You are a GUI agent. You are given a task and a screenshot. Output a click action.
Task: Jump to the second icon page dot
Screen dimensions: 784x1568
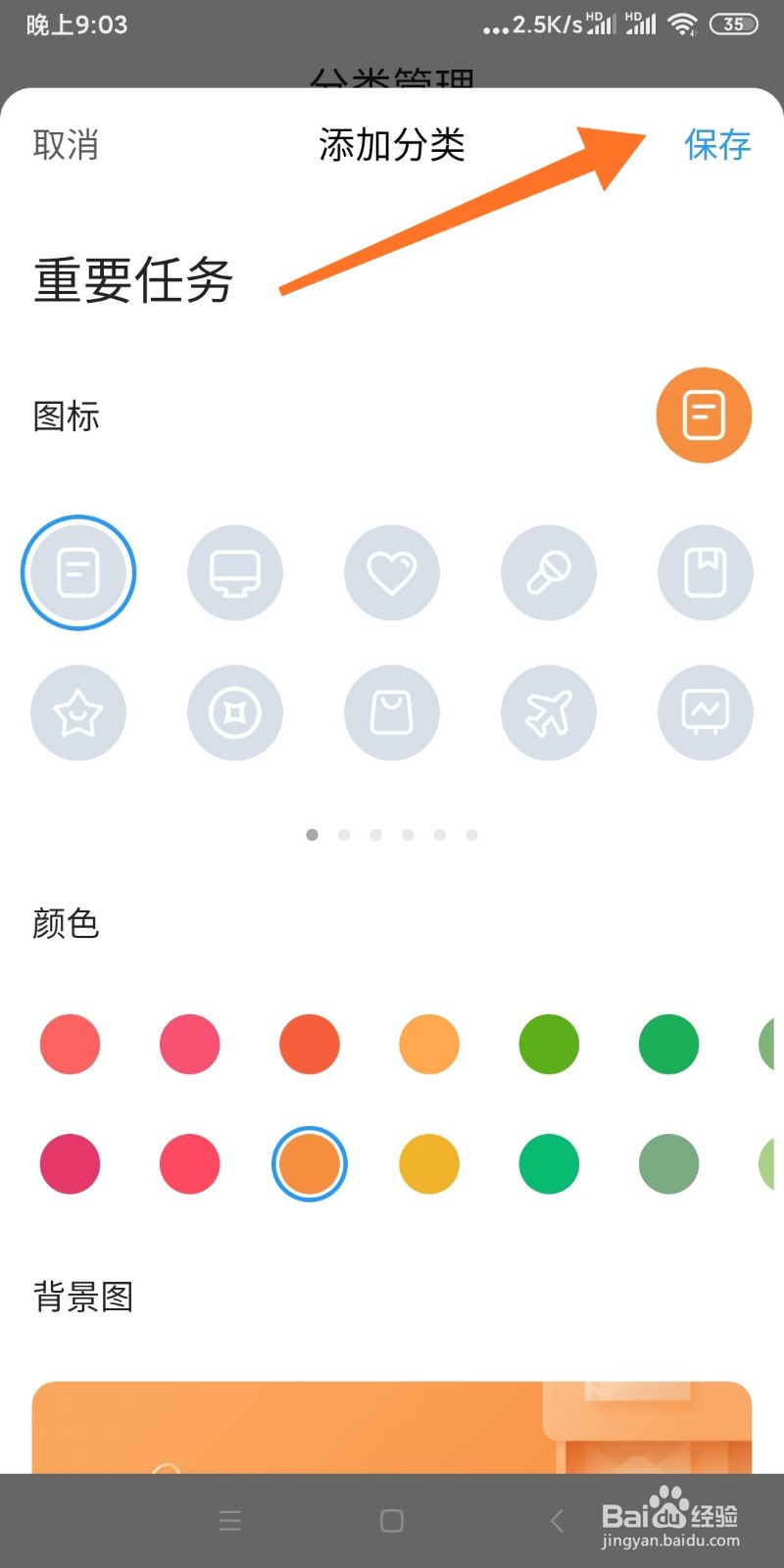[344, 834]
